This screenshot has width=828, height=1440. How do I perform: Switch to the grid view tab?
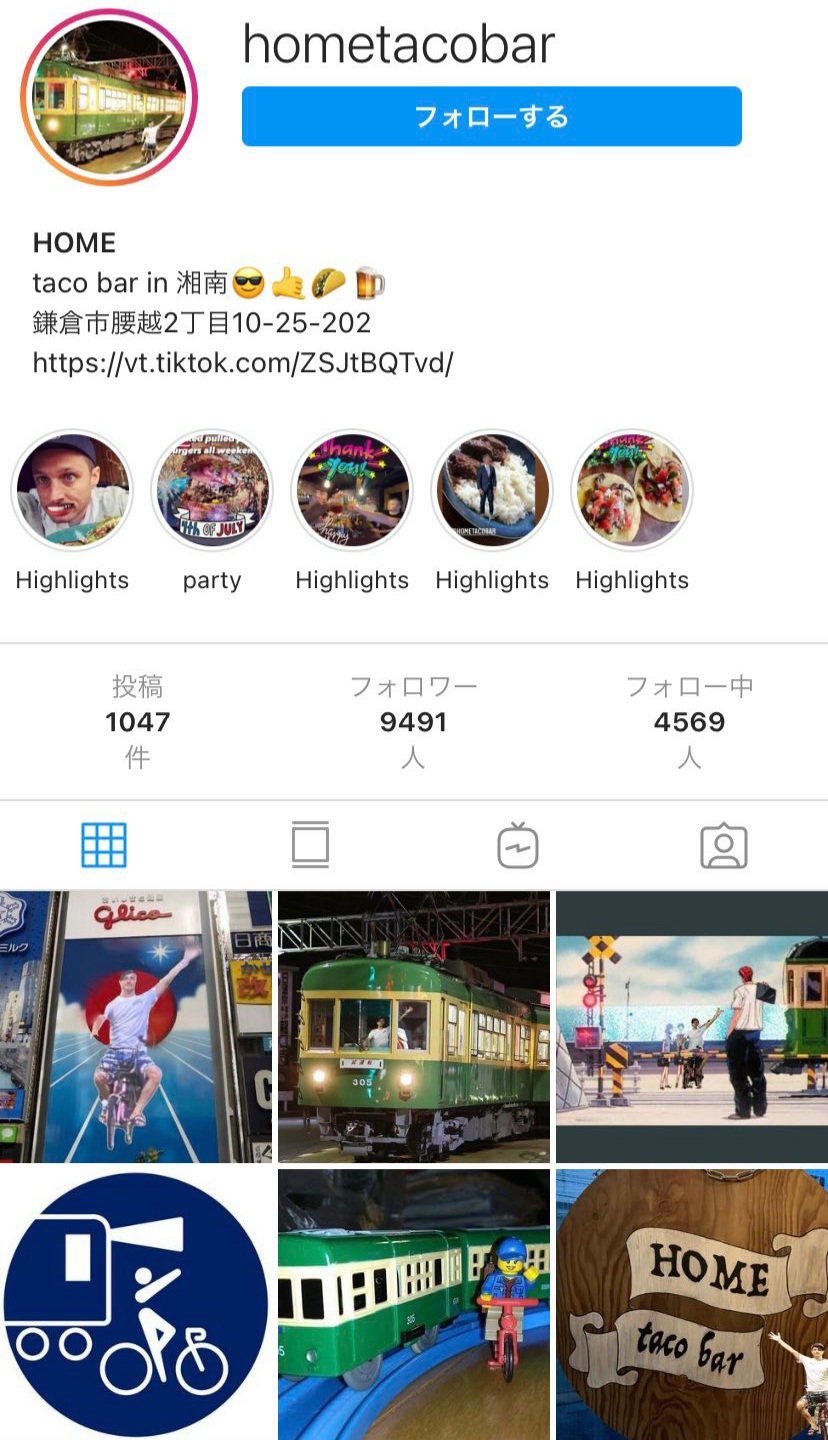(104, 845)
